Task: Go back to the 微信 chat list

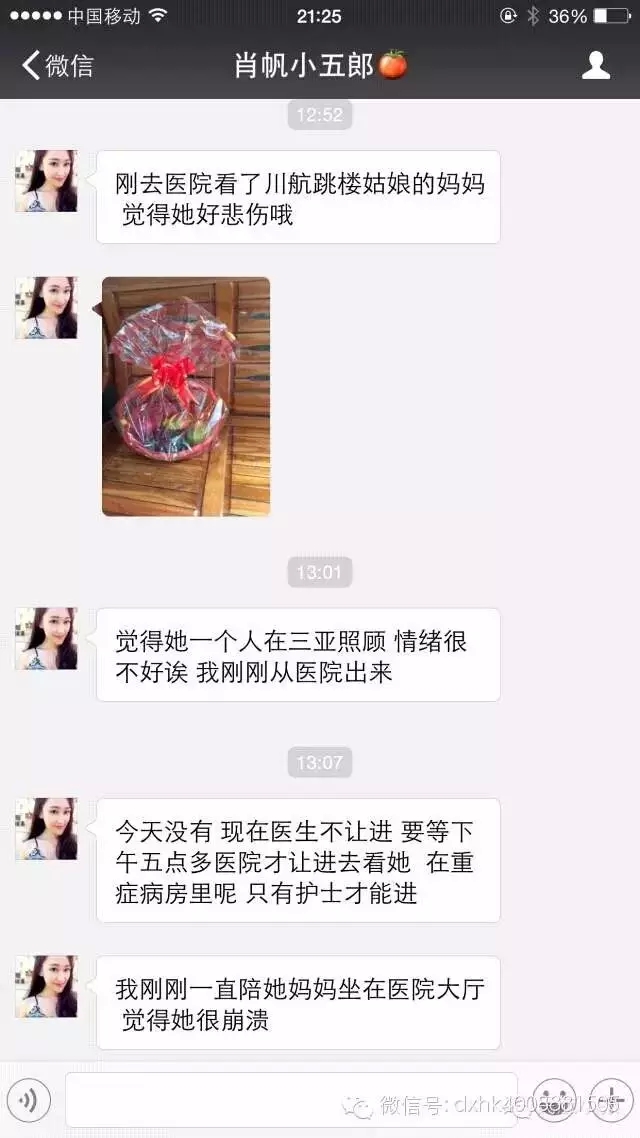Action: 57,66
